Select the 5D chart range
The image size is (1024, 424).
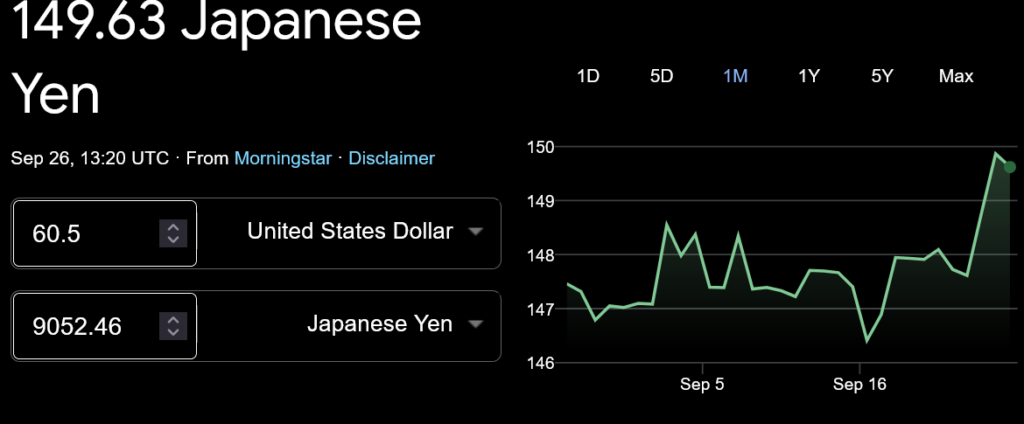click(x=662, y=76)
